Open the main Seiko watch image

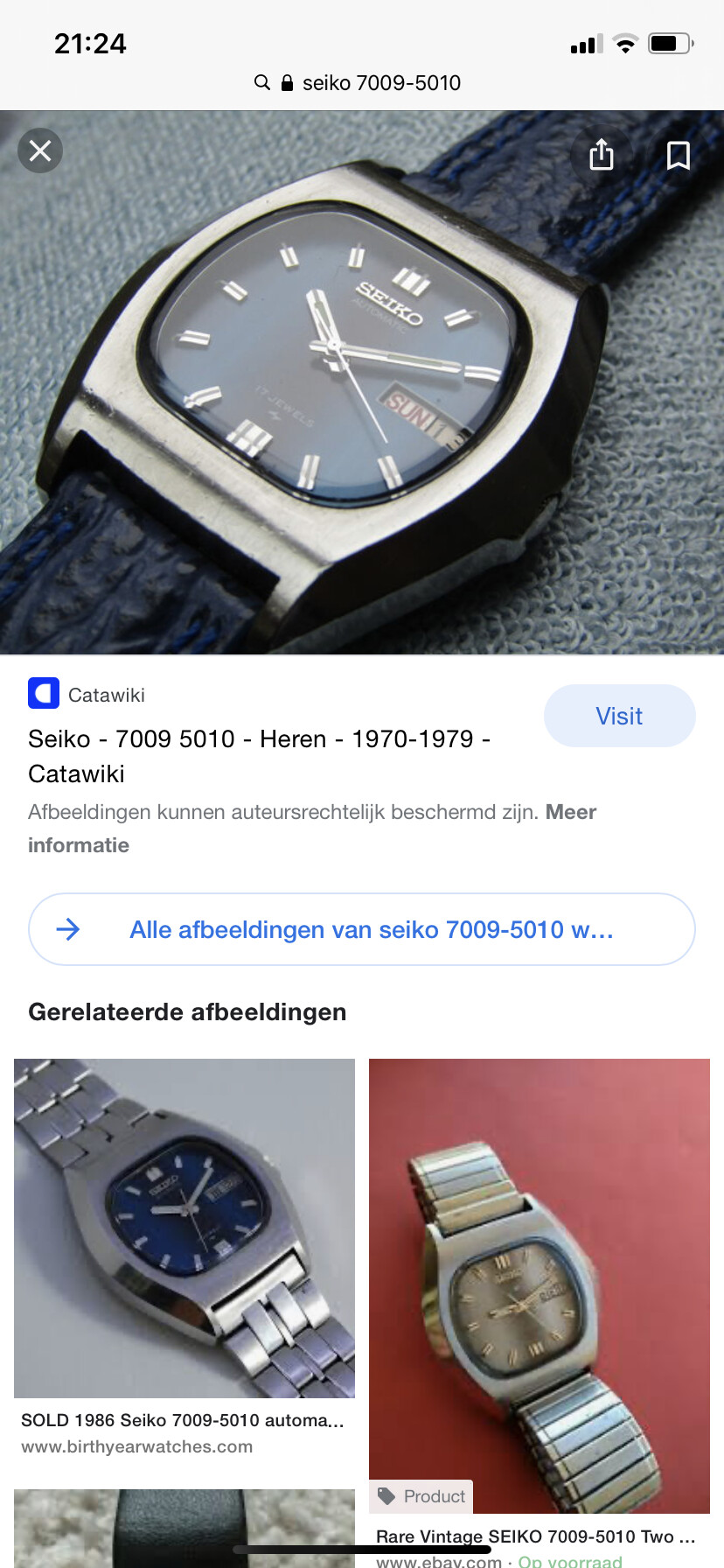pyautogui.click(x=362, y=382)
